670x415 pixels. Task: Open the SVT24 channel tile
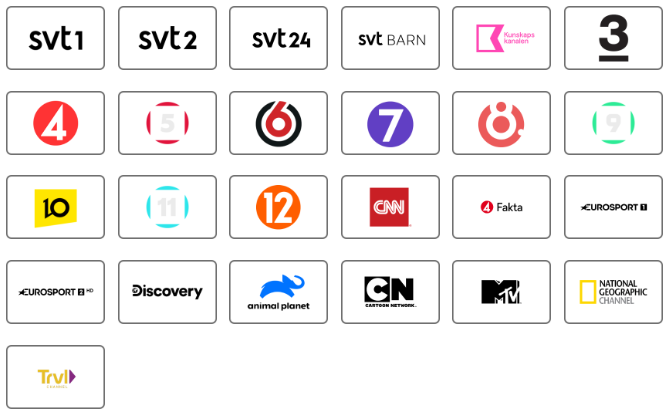[x=278, y=38]
